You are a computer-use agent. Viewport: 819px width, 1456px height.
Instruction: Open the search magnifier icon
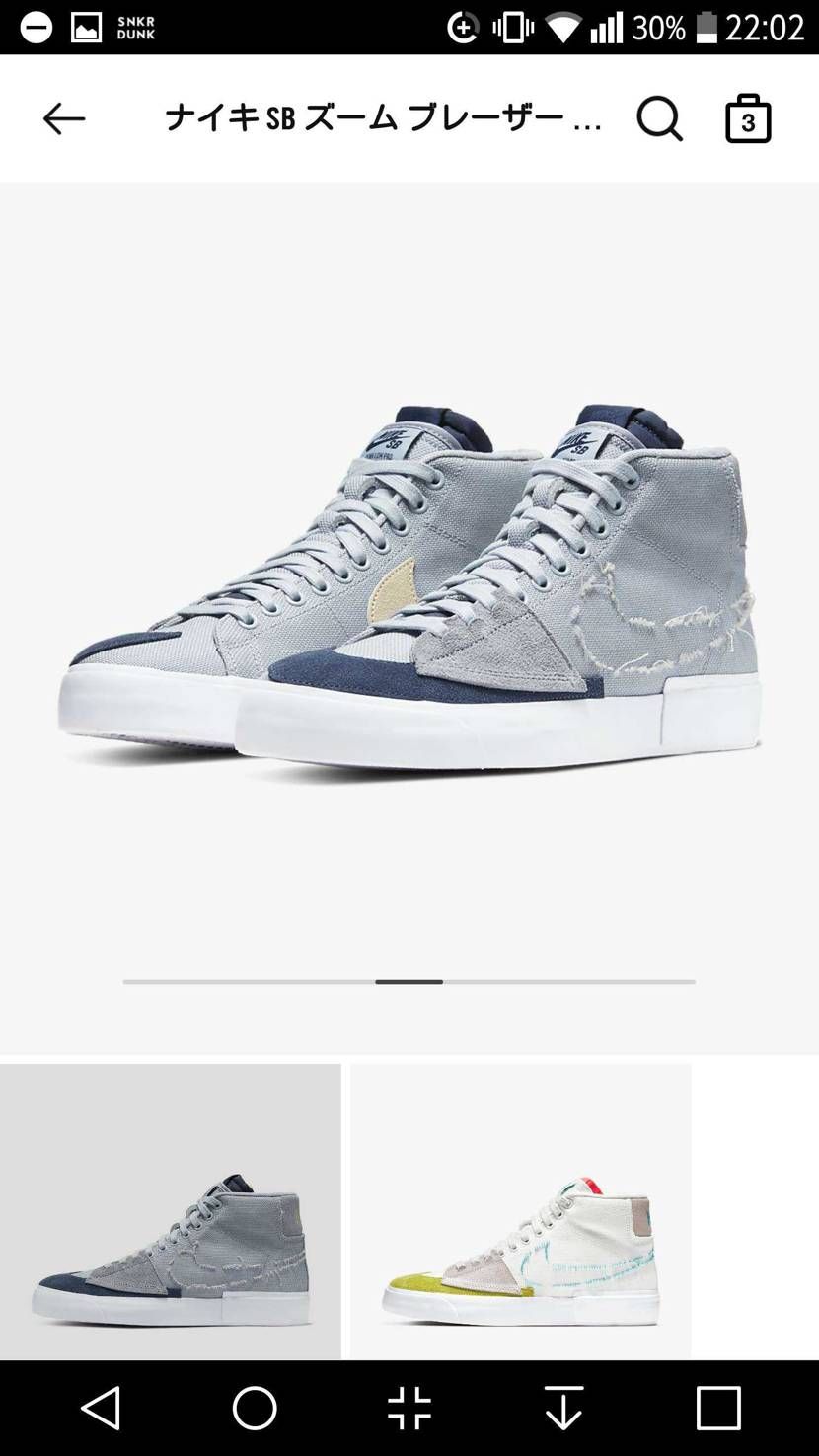pyautogui.click(x=659, y=119)
